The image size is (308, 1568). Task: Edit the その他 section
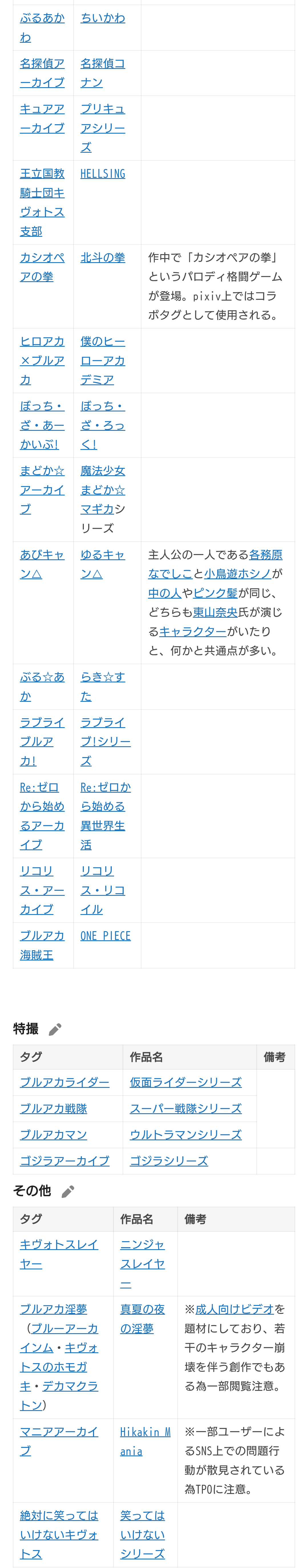pos(68,1191)
